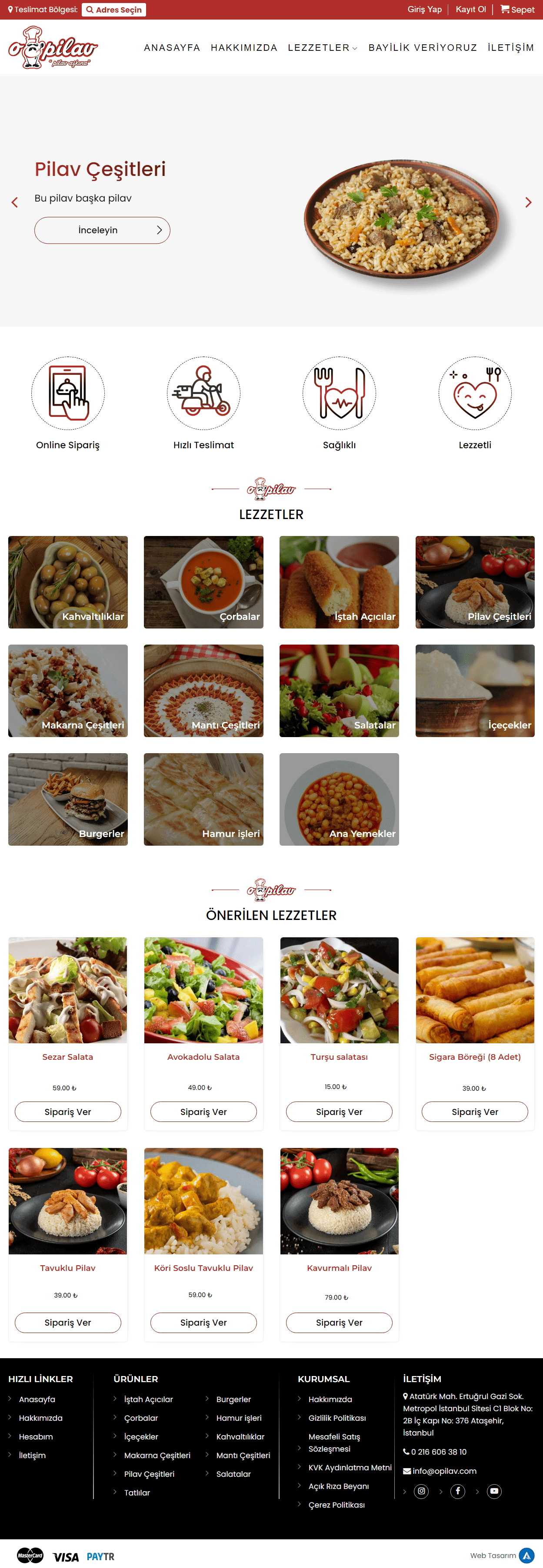Expand the LEZZETLER menu

(322, 47)
